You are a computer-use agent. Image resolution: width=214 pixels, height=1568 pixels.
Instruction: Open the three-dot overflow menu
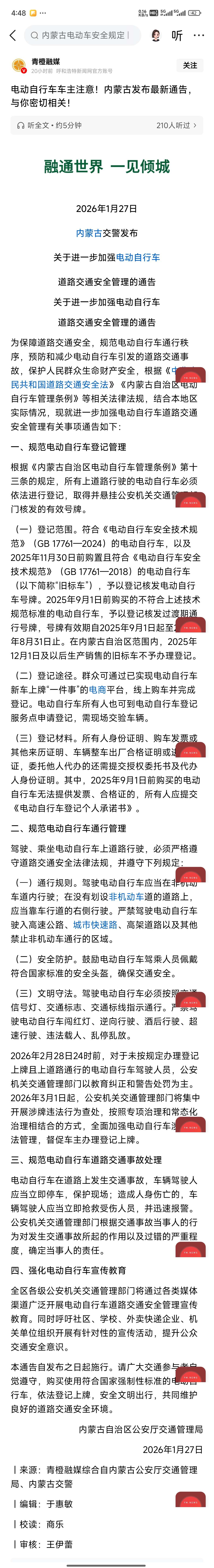[x=199, y=35]
